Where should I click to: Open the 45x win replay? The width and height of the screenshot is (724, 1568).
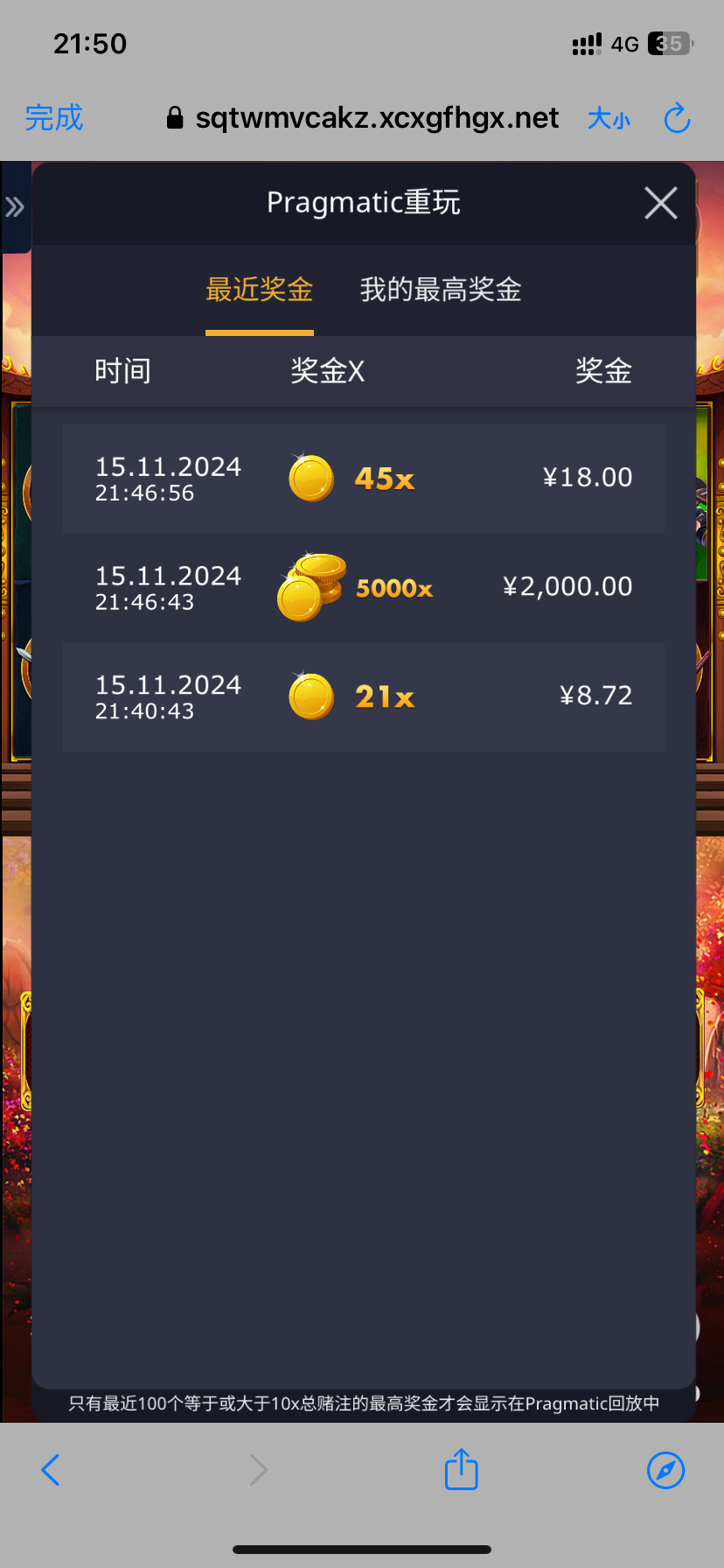(x=363, y=479)
